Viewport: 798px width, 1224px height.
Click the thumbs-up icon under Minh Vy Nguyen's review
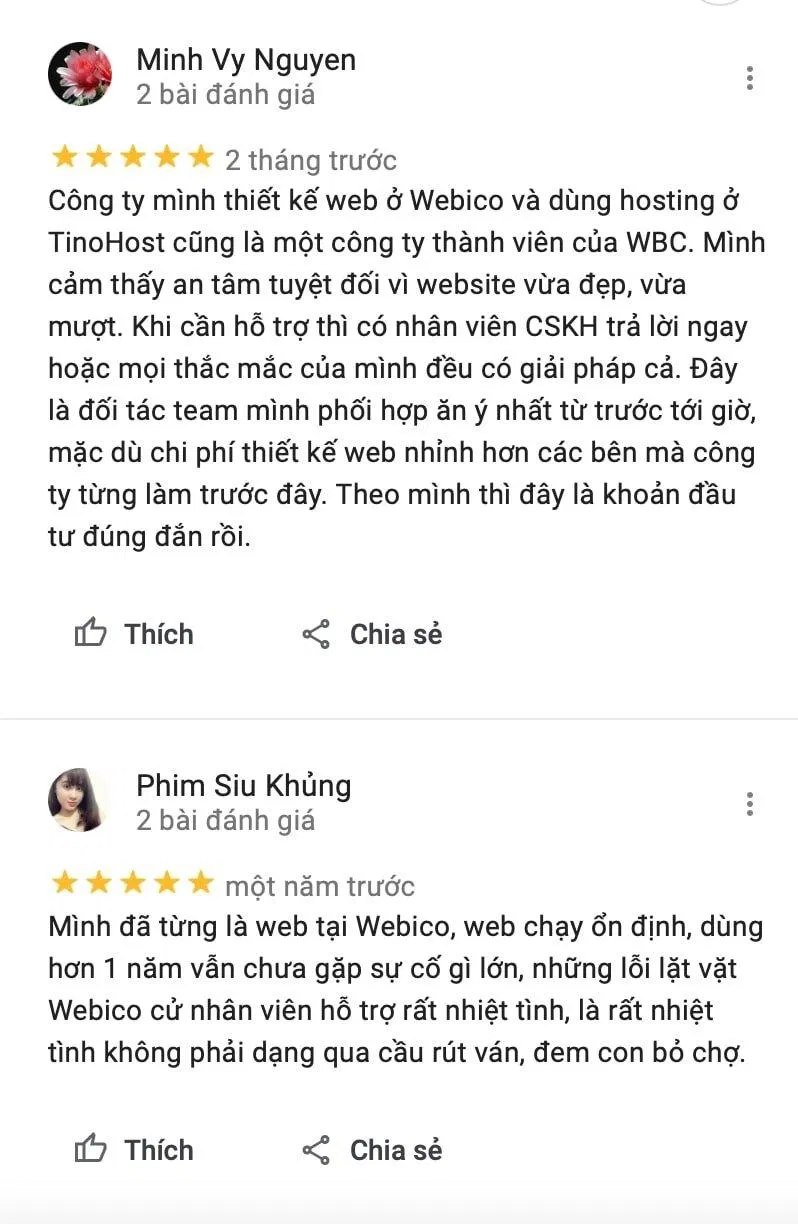click(91, 632)
